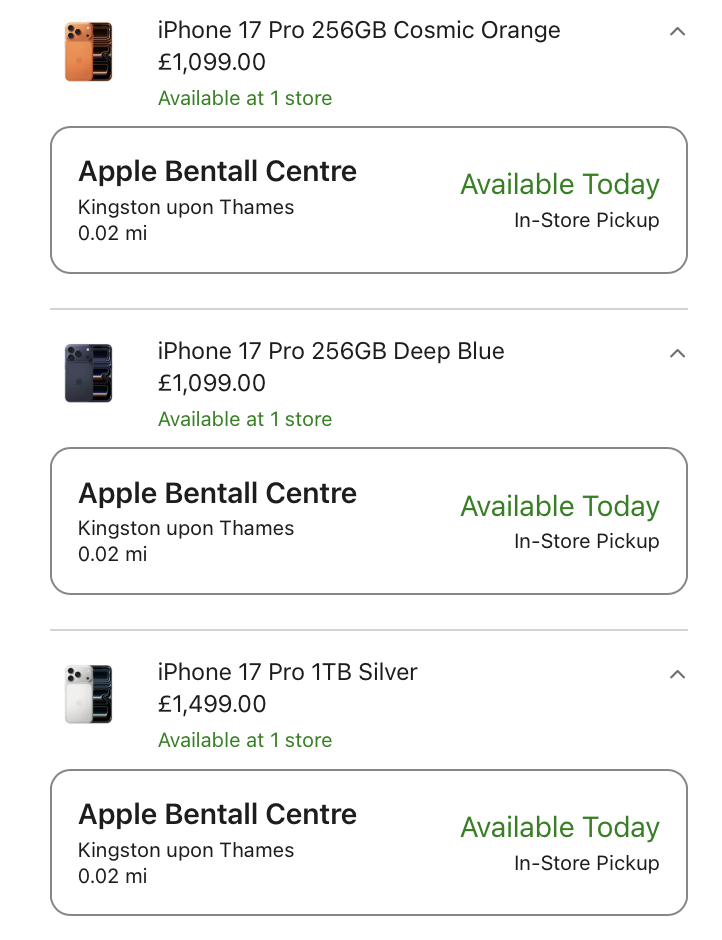Select Apple Bentall Centre for Cosmic Orange pickup
The height and width of the screenshot is (940, 722).
(x=369, y=200)
